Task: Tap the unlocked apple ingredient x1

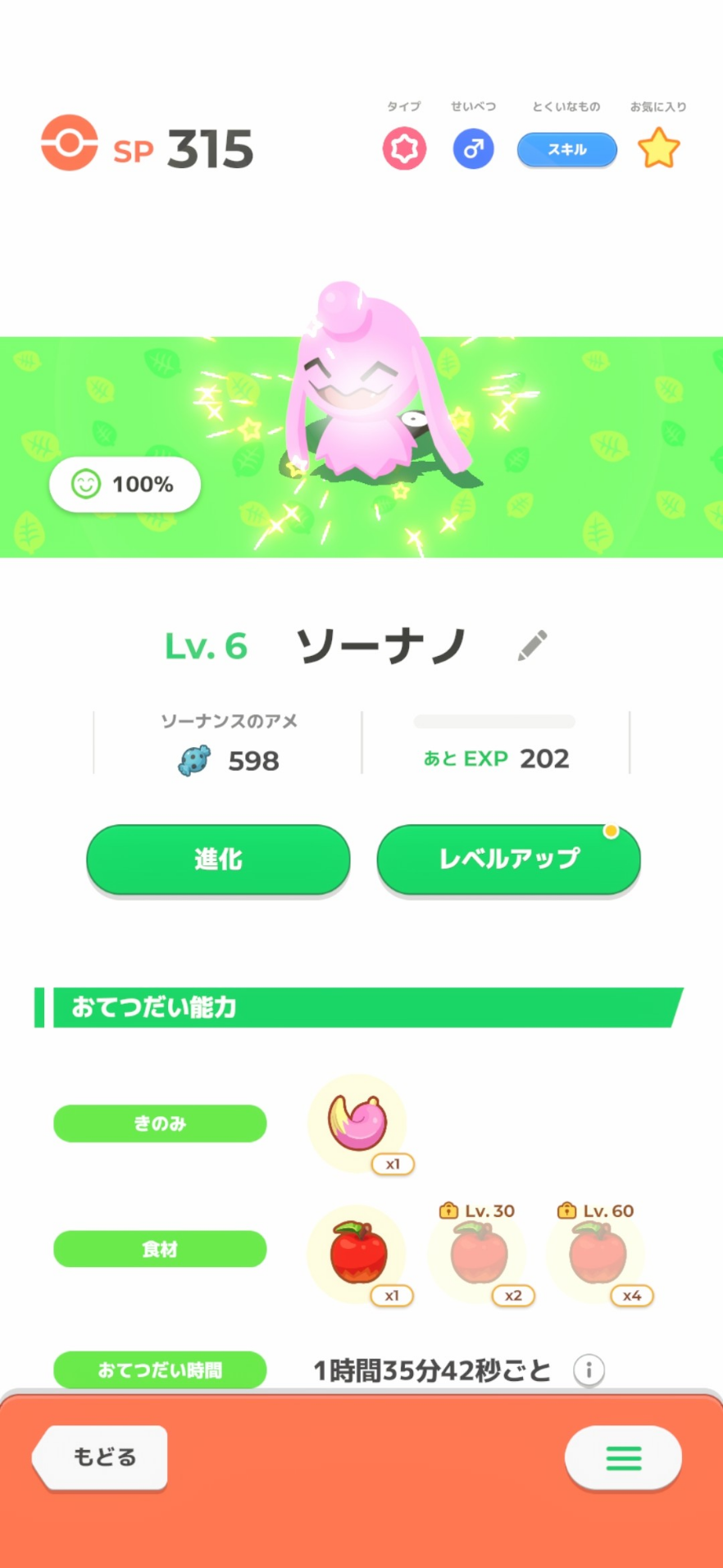Action: point(357,1254)
